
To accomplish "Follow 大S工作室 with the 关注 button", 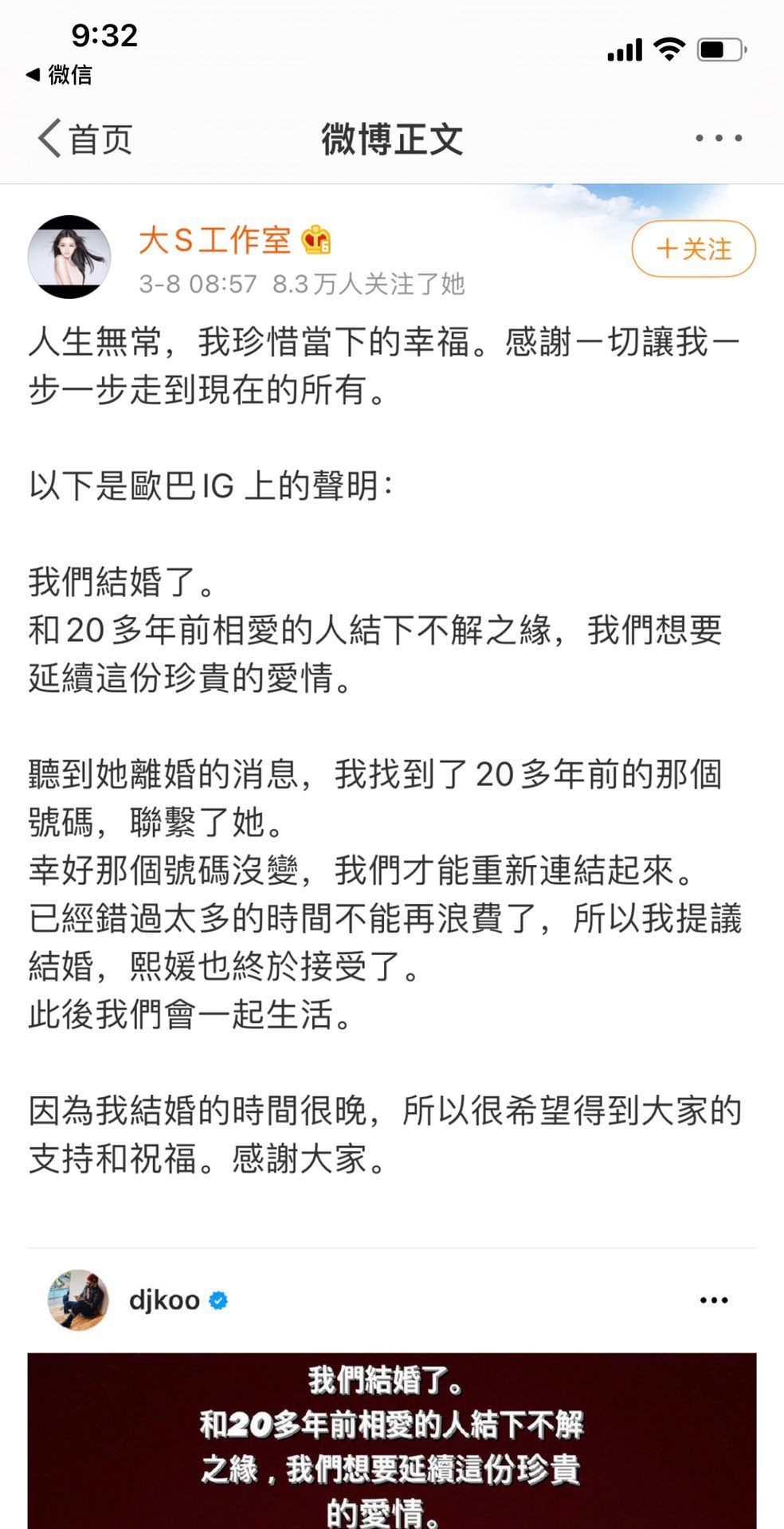I will pos(693,249).
